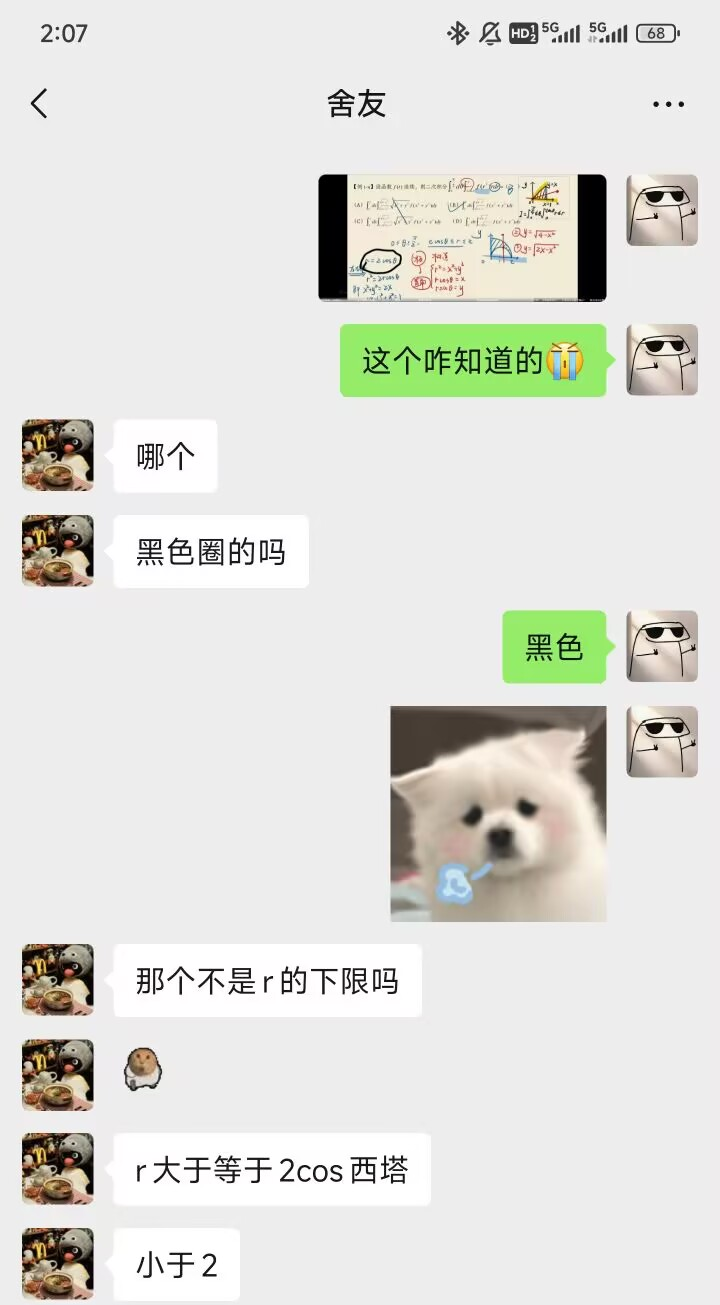
Task: View profile from avatar beside 黑色 message
Action: click(662, 646)
